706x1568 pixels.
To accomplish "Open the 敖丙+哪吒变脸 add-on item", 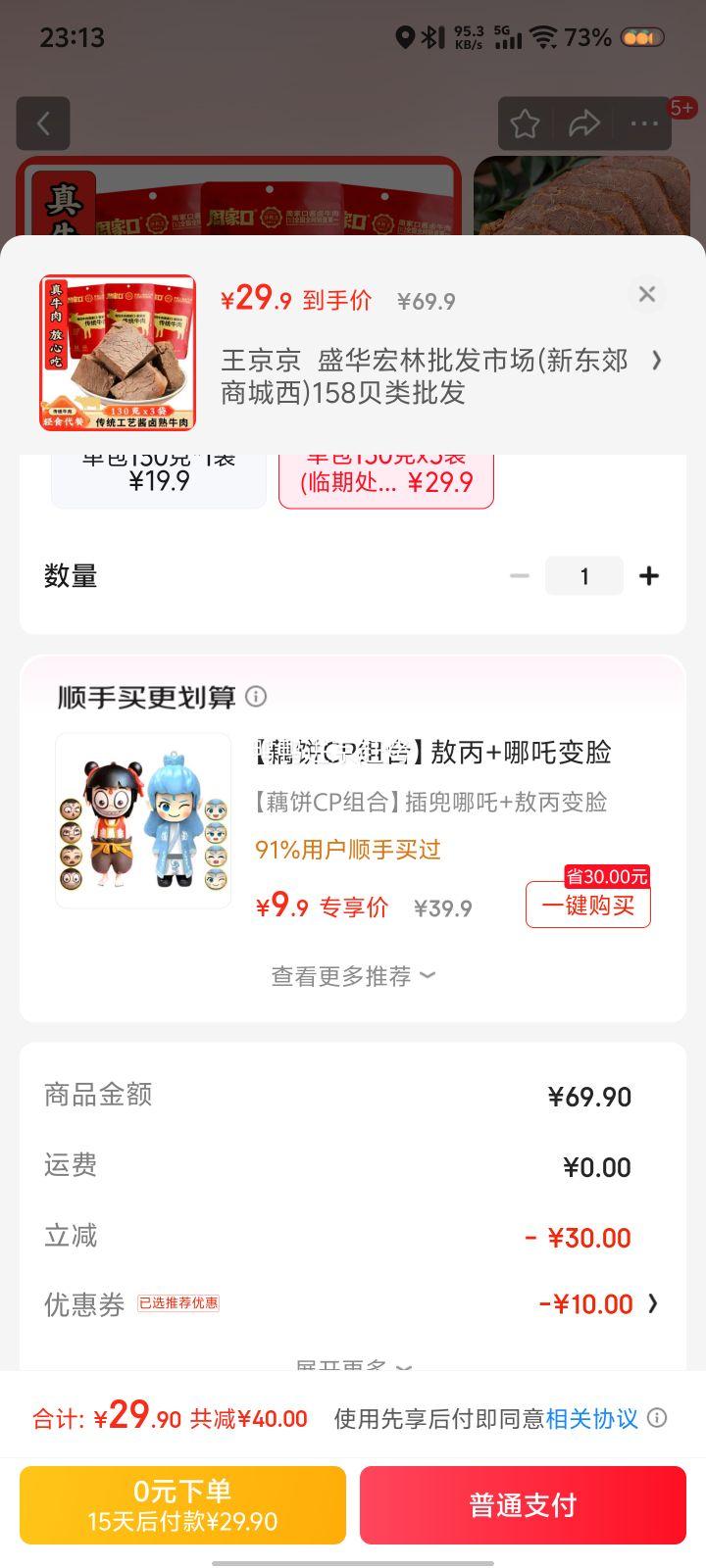I will (x=432, y=752).
